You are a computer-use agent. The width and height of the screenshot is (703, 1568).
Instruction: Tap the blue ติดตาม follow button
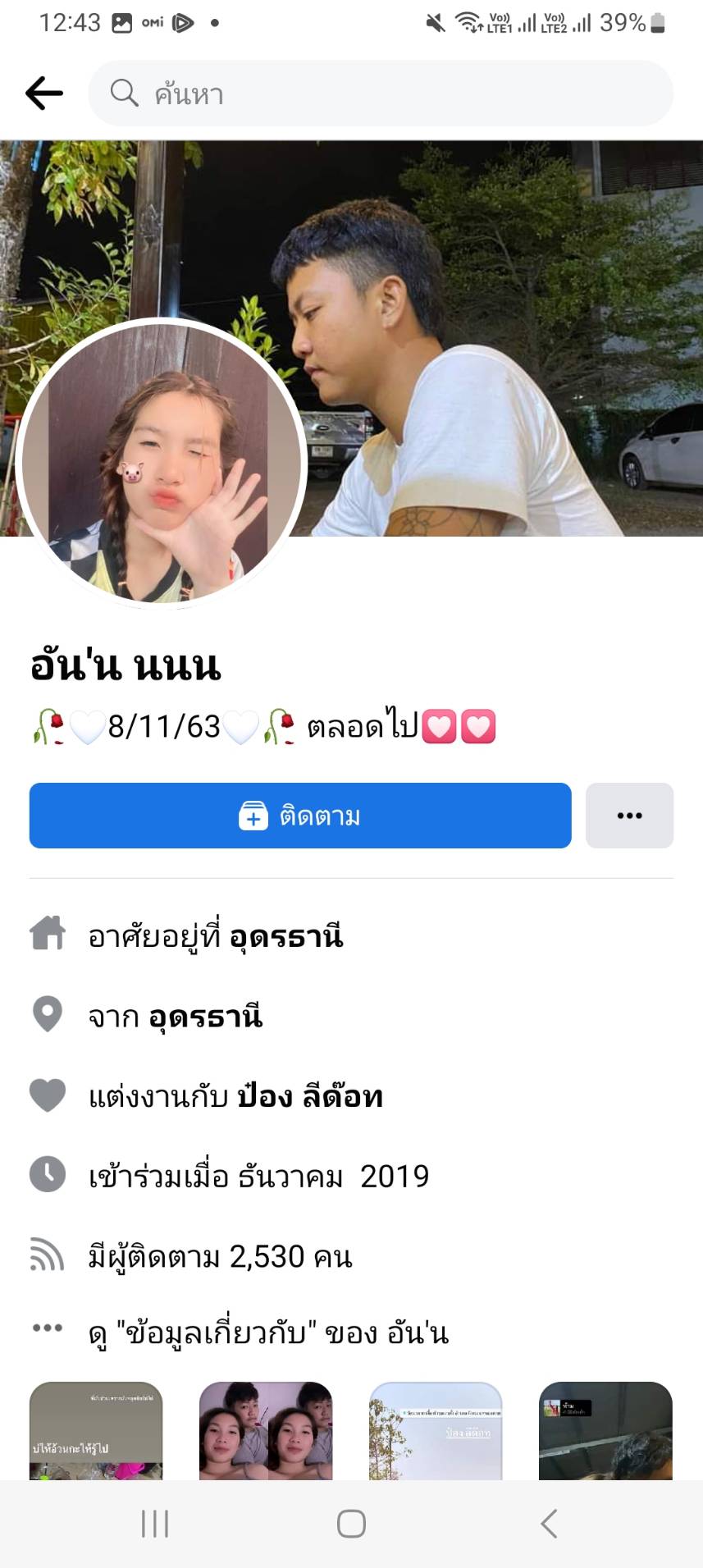tap(300, 816)
